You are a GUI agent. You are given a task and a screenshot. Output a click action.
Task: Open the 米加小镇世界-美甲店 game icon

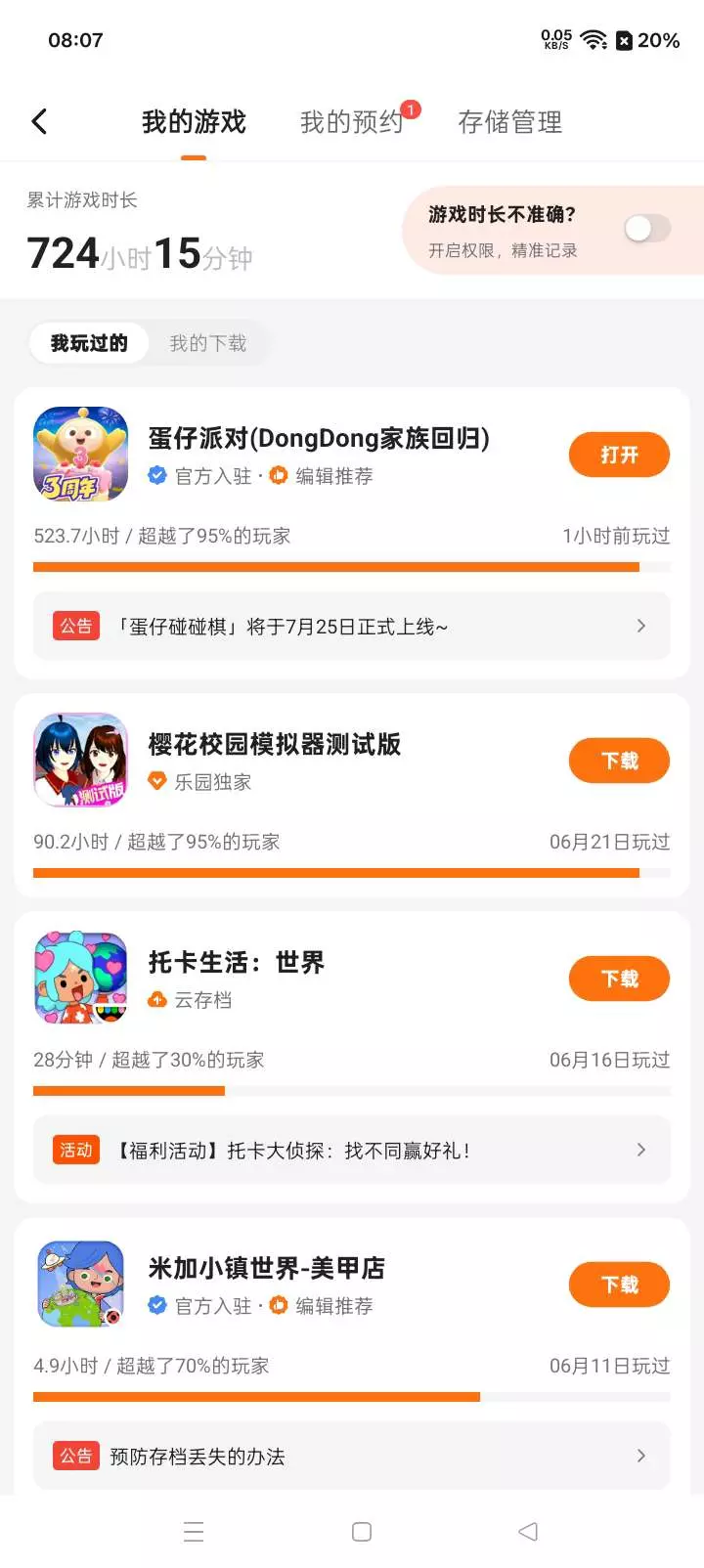click(x=81, y=1285)
